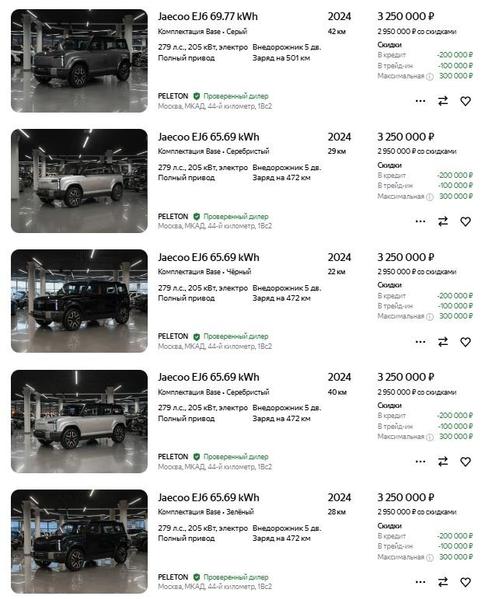Image resolution: width=492 pixels, height=599 pixels.
Task: Open more options for the grey 42 km listing
Action: click(420, 101)
